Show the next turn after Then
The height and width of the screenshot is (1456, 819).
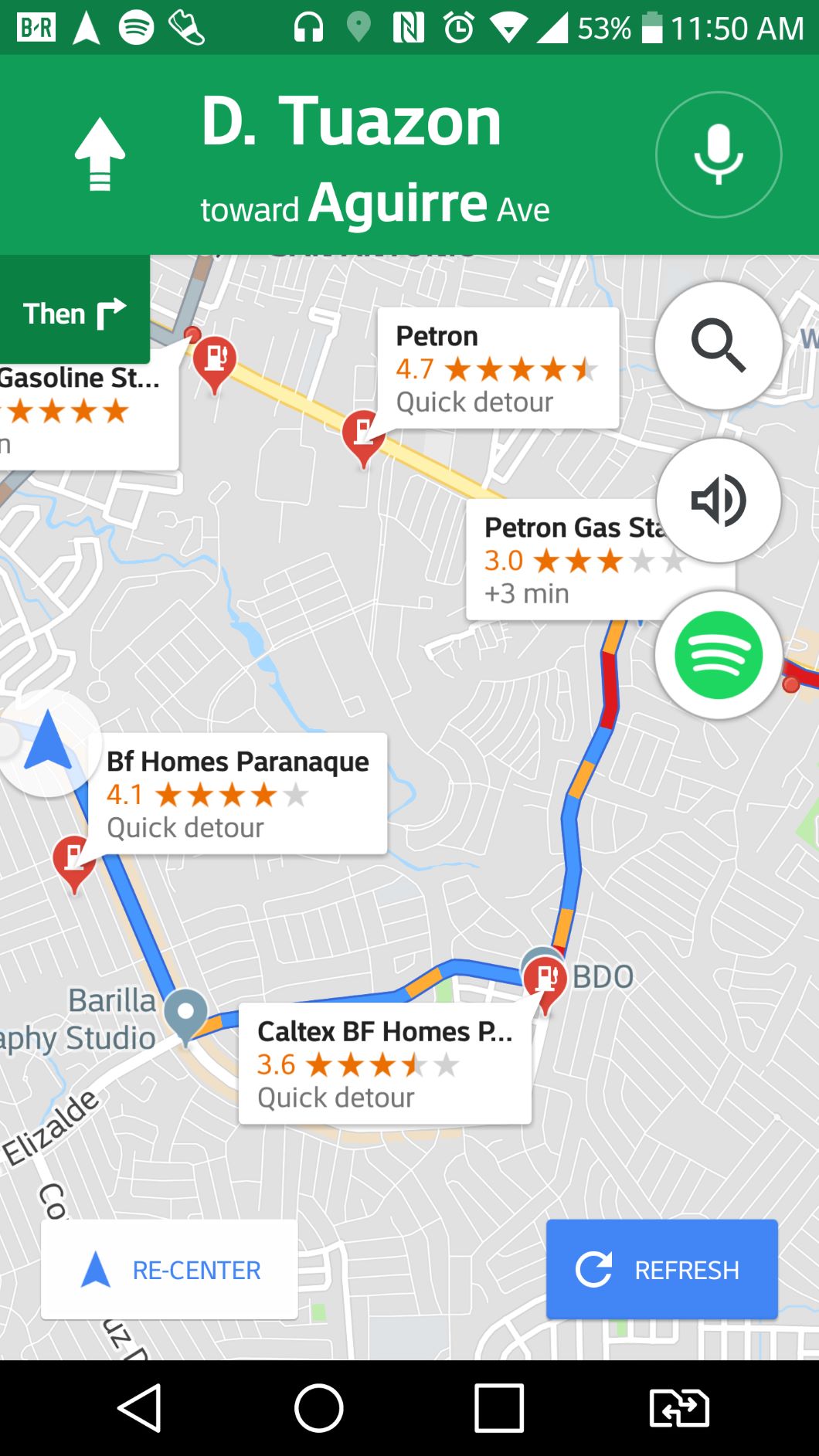point(75,313)
